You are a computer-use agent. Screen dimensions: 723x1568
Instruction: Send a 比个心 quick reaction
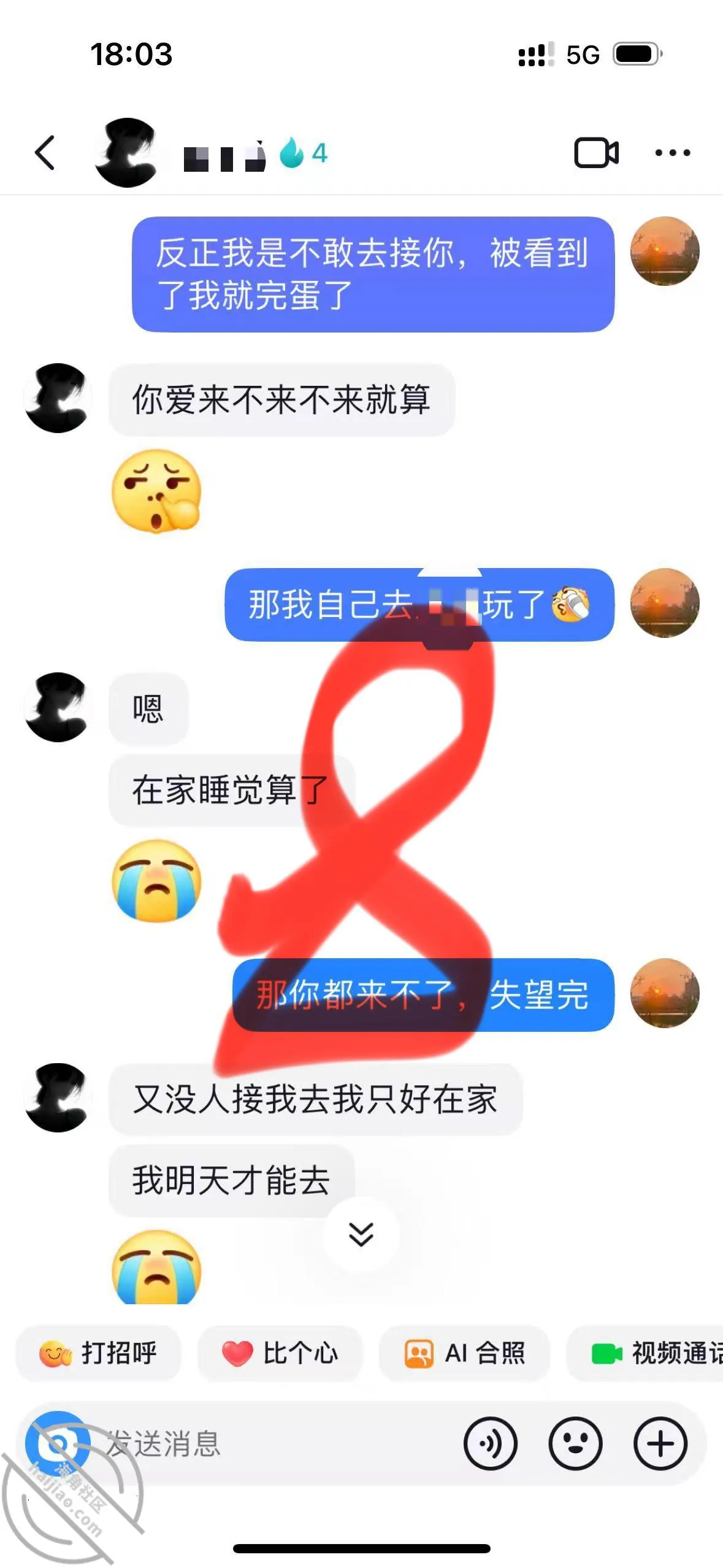click(280, 1353)
